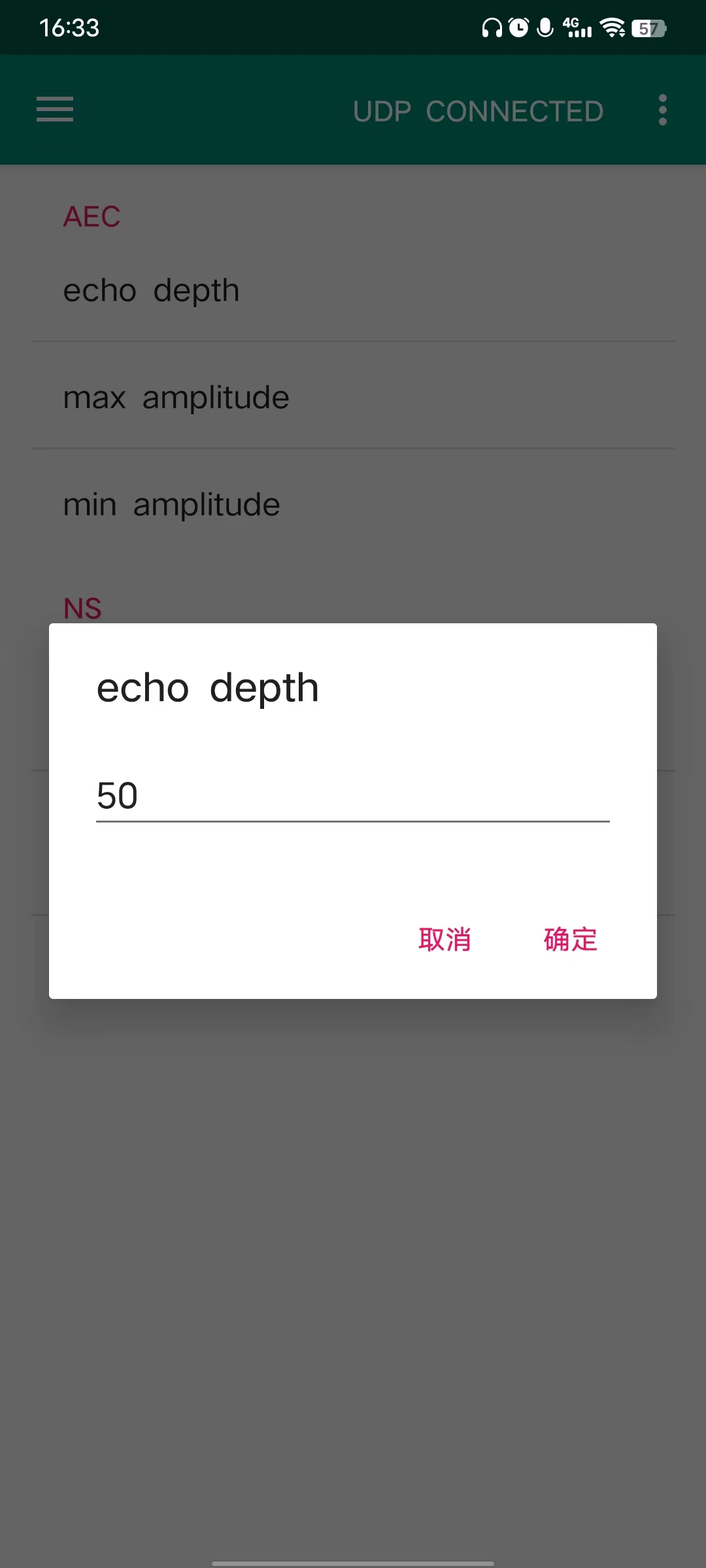This screenshot has height=1568, width=706.
Task: Click the 4G signal strength indicator
Action: [x=578, y=27]
